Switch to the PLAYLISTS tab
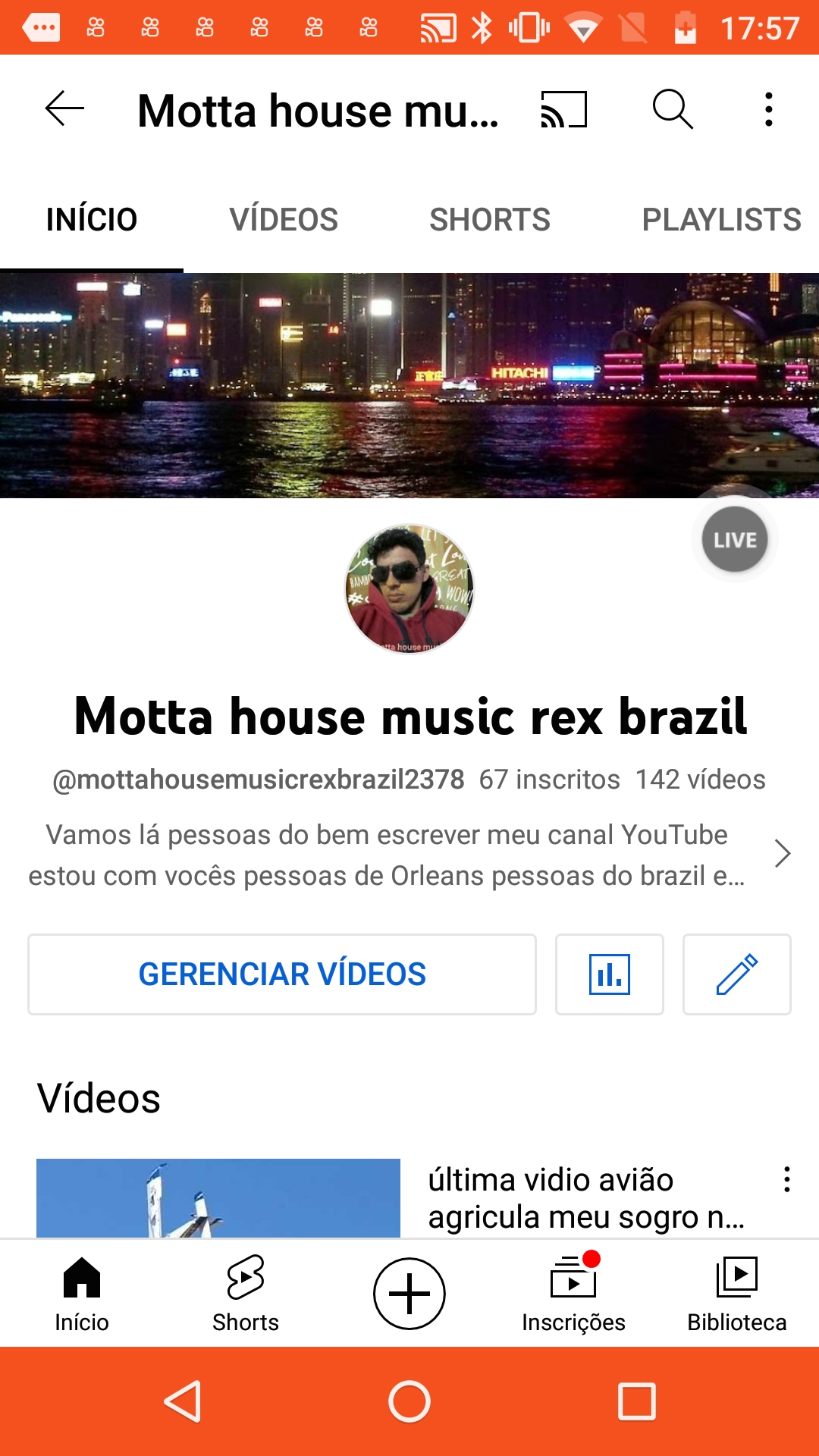This screenshot has width=819, height=1456. (721, 220)
